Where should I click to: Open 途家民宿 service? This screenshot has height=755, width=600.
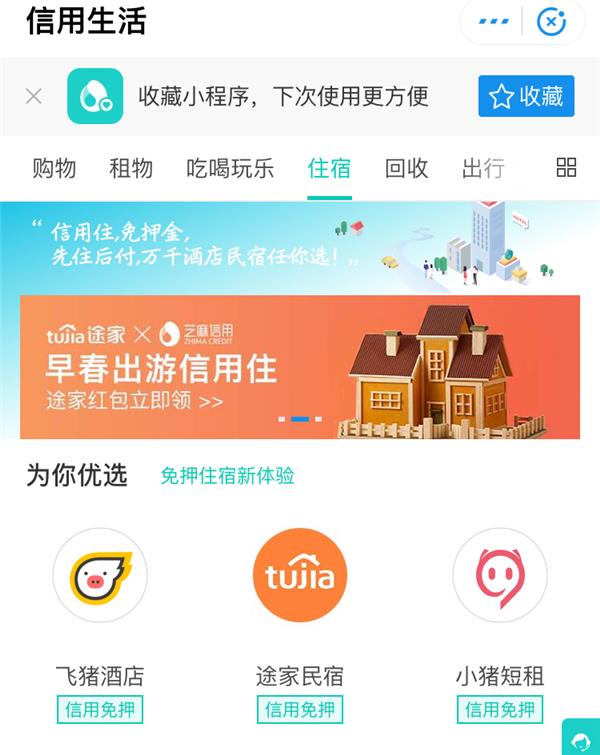300,576
